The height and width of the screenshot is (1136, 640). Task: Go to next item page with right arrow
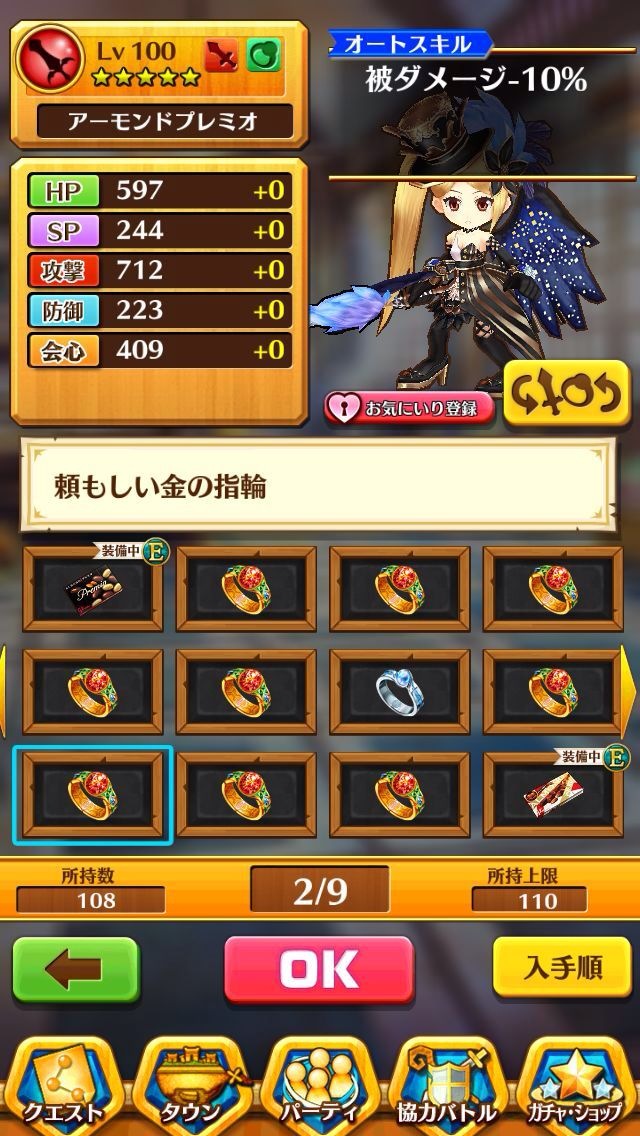(629, 692)
